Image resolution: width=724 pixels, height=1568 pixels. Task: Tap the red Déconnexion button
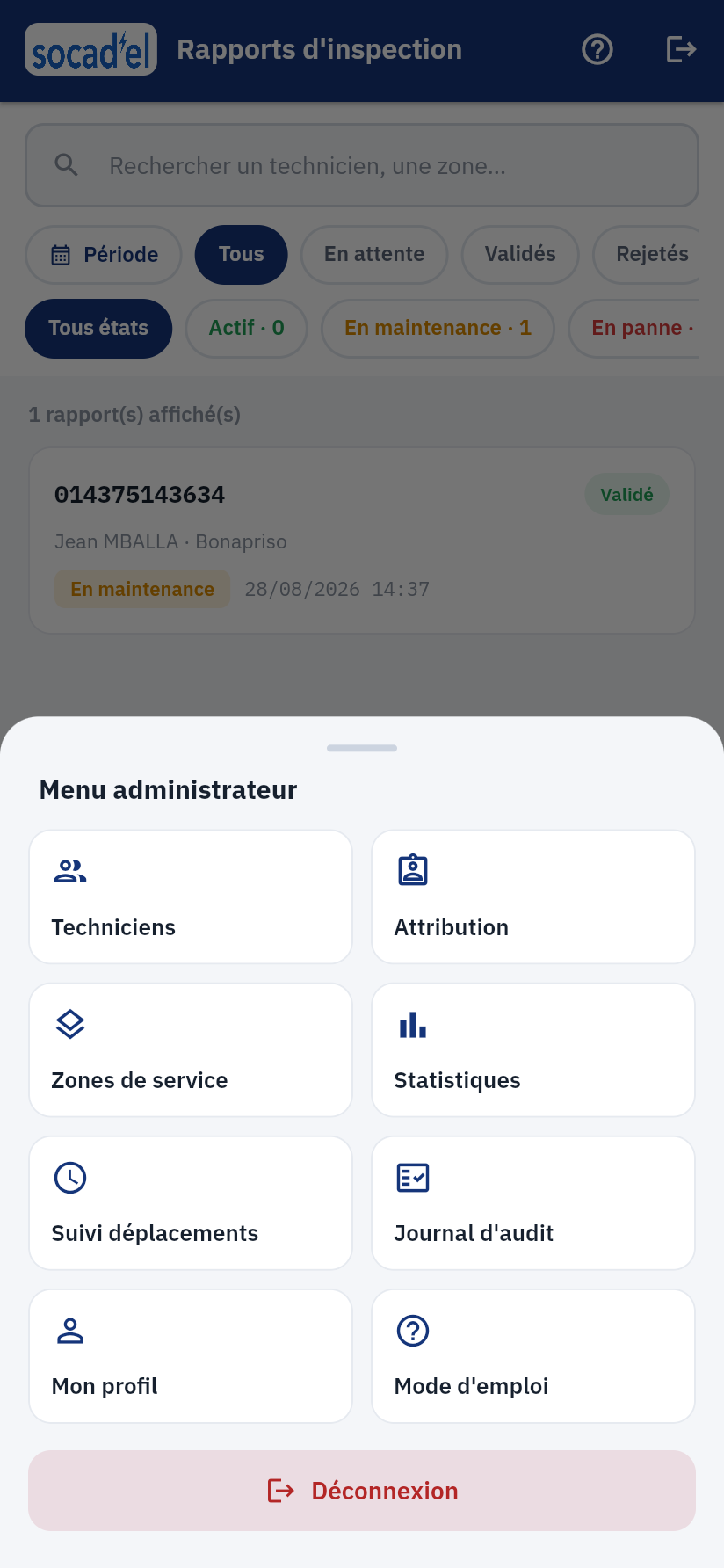click(x=362, y=1491)
